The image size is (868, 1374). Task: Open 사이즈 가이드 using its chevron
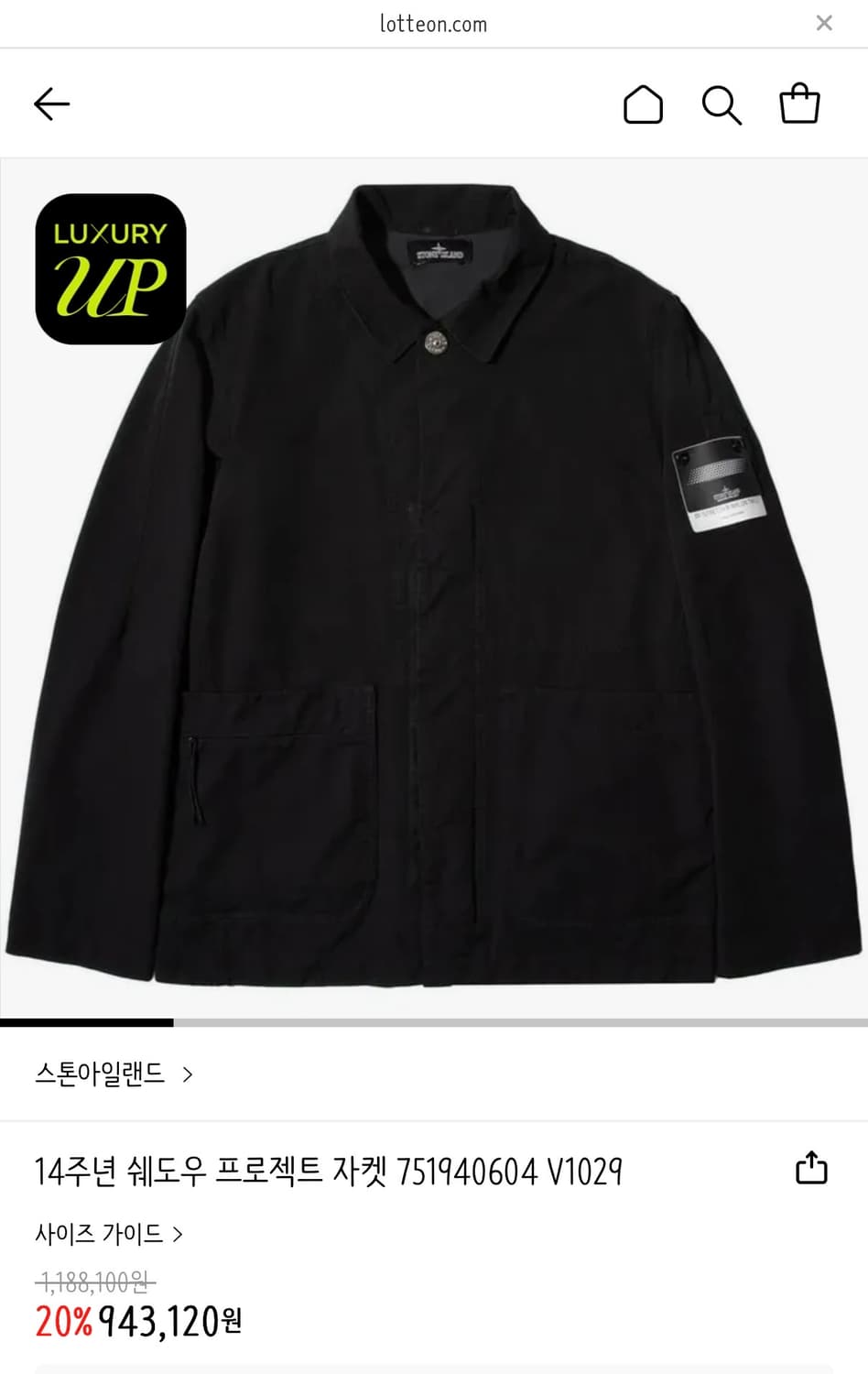click(x=179, y=1233)
